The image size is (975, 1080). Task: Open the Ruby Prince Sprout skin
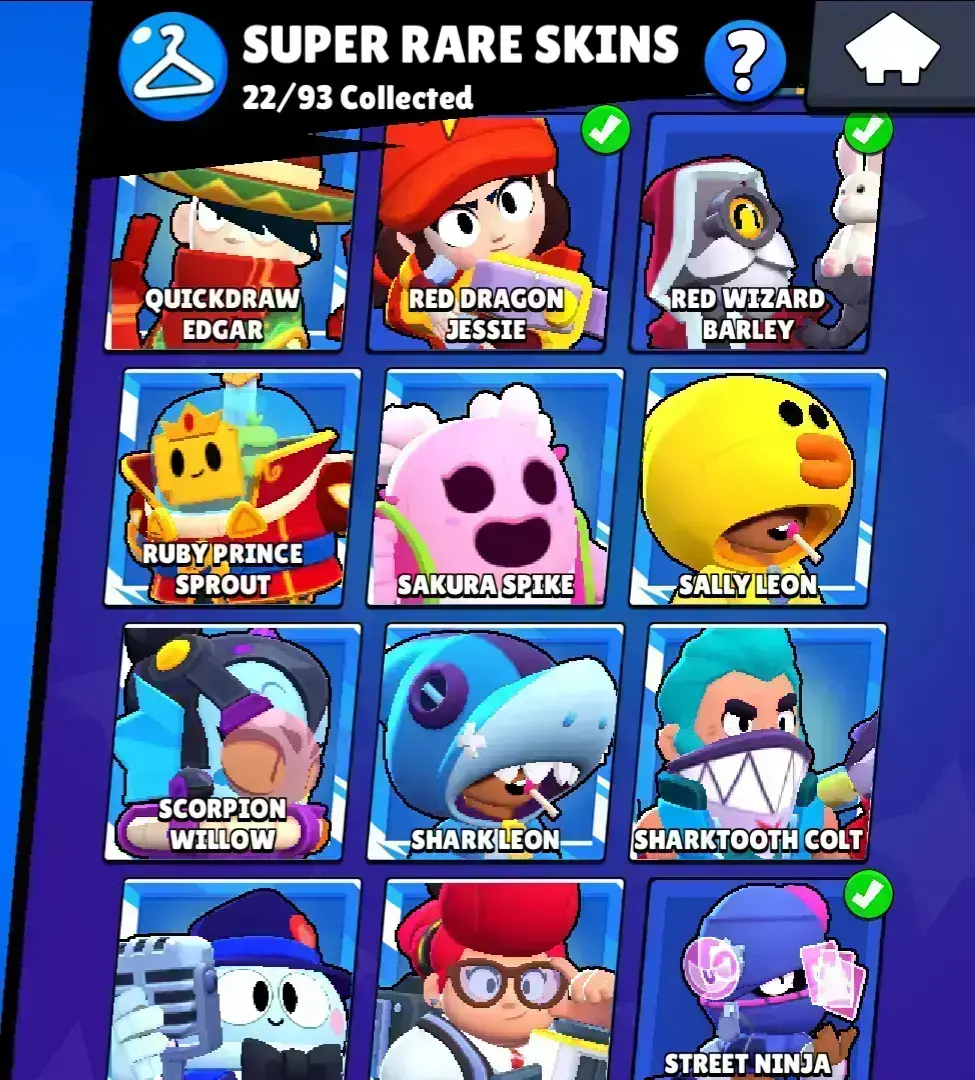click(x=232, y=488)
